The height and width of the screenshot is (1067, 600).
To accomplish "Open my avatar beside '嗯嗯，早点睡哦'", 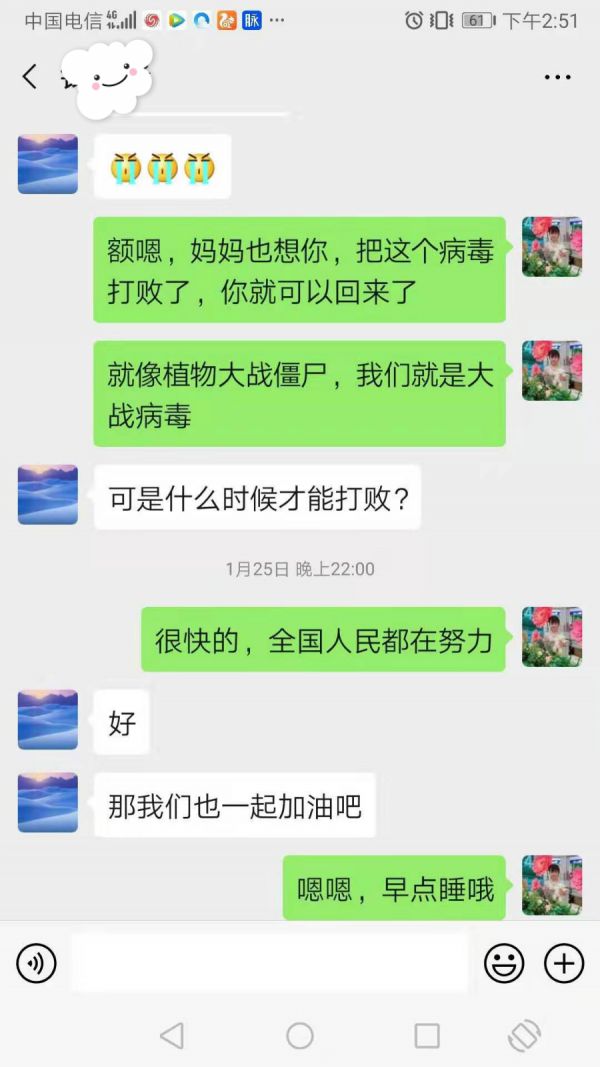I will [x=552, y=885].
